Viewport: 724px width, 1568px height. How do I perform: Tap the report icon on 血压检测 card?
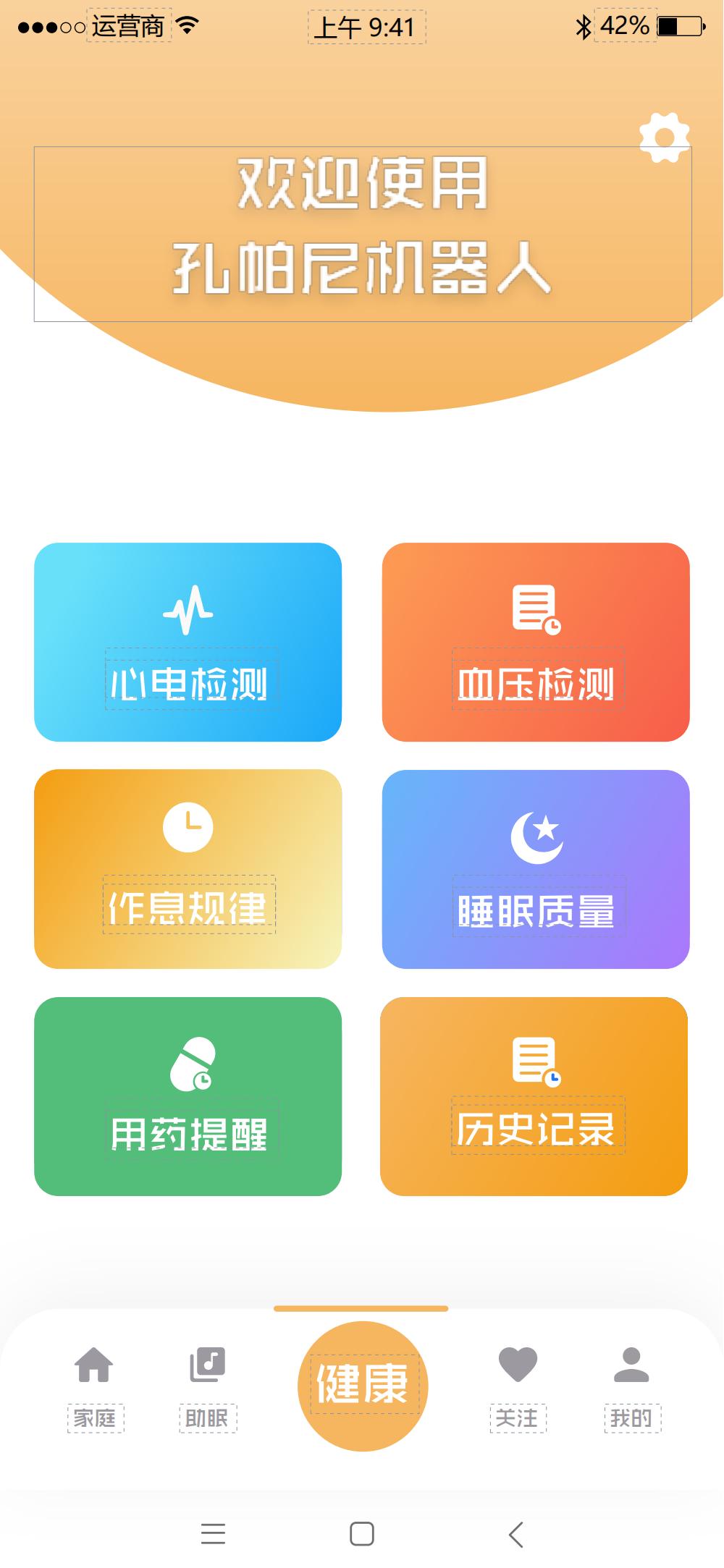[x=536, y=610]
